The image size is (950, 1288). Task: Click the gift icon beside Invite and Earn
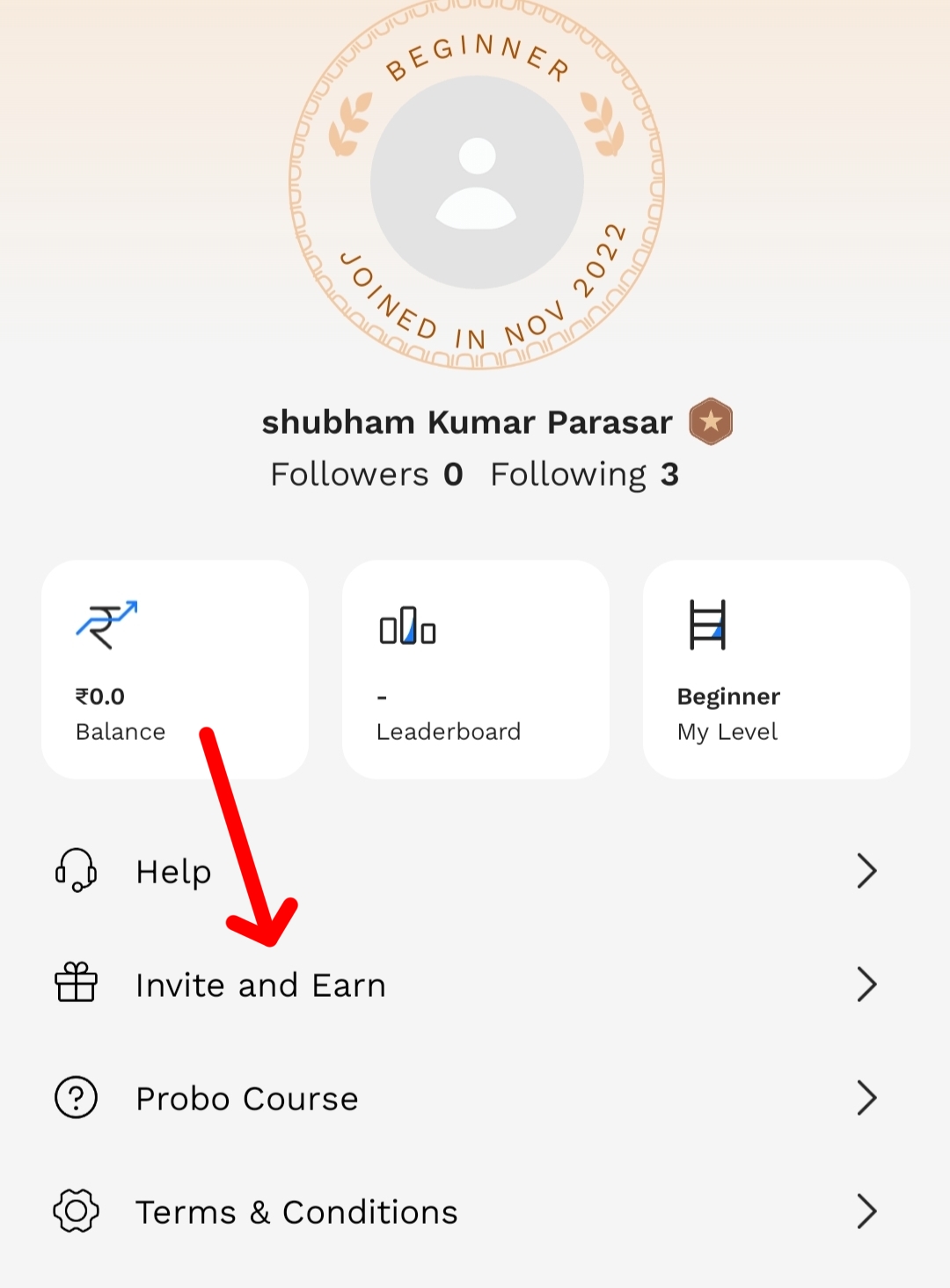pos(76,984)
